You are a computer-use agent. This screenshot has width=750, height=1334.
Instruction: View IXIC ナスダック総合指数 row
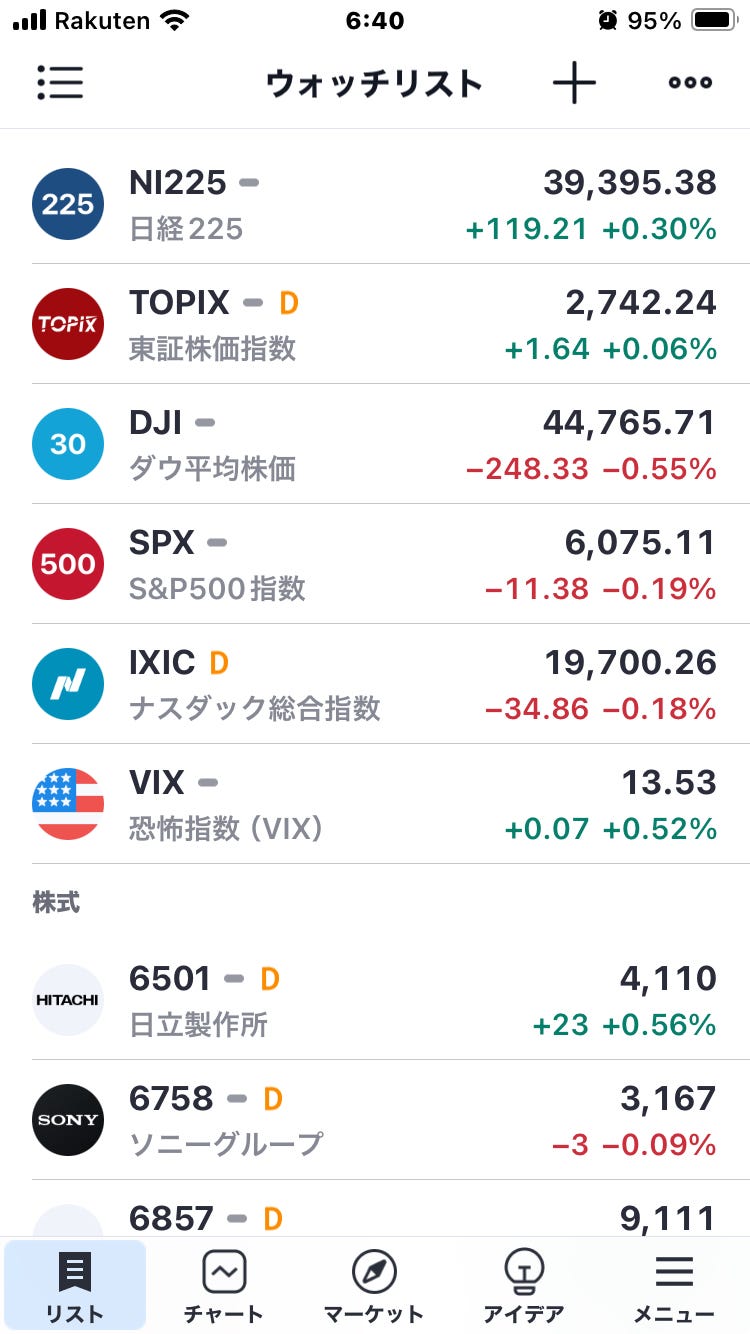tap(375, 684)
